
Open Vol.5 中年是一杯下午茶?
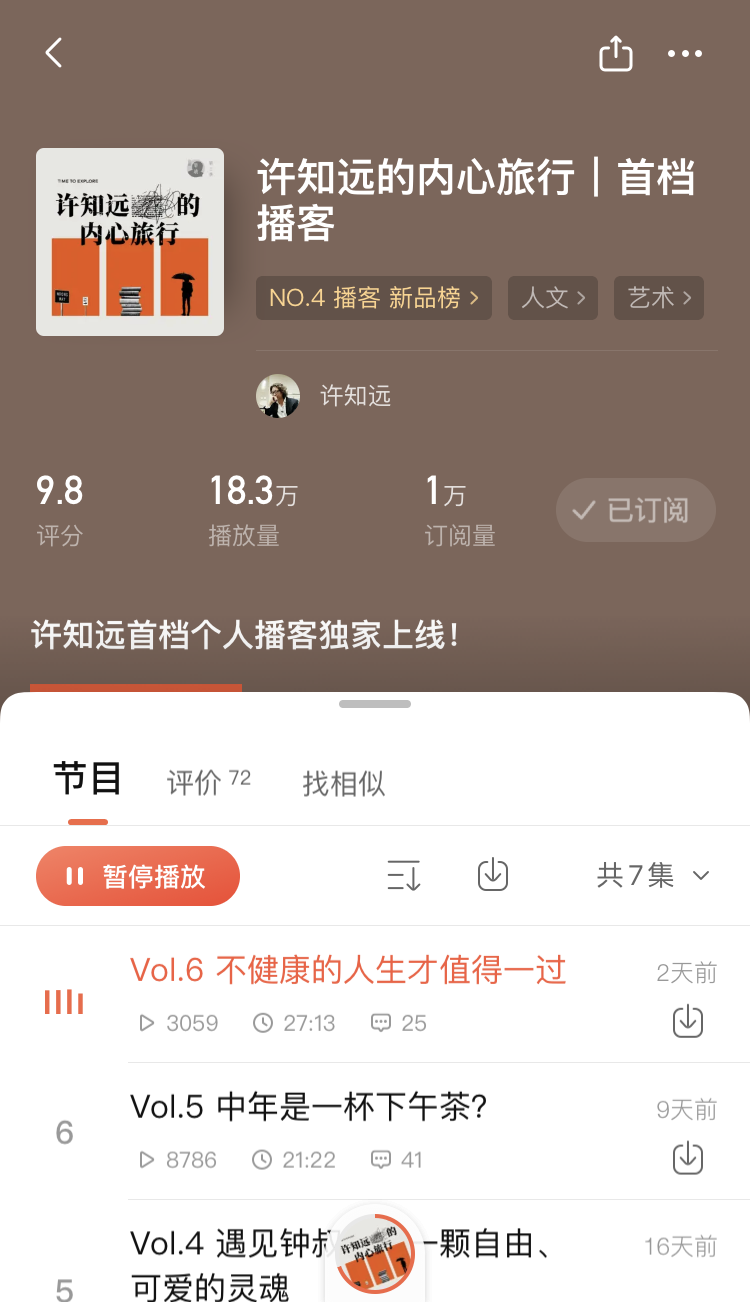pos(308,1107)
